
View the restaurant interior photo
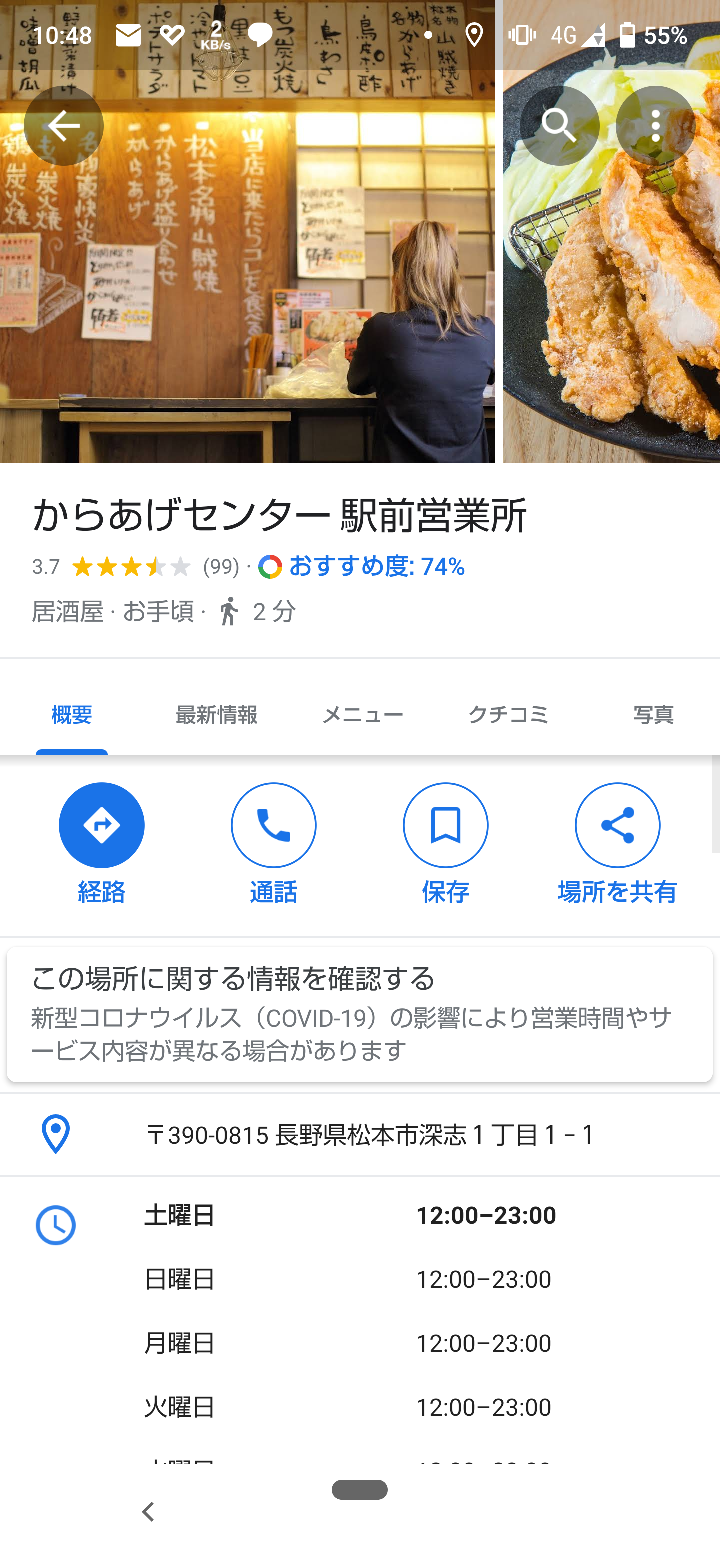click(247, 300)
